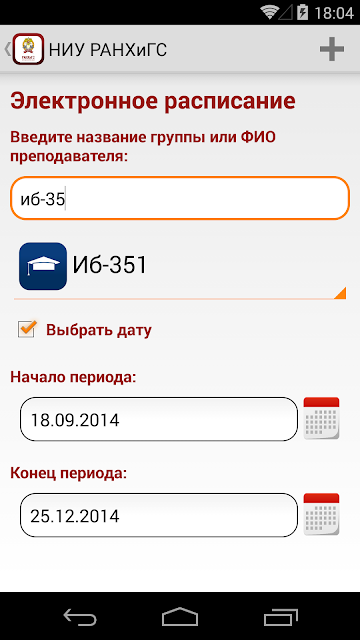Open calendar for Конец периода

tap(321, 514)
